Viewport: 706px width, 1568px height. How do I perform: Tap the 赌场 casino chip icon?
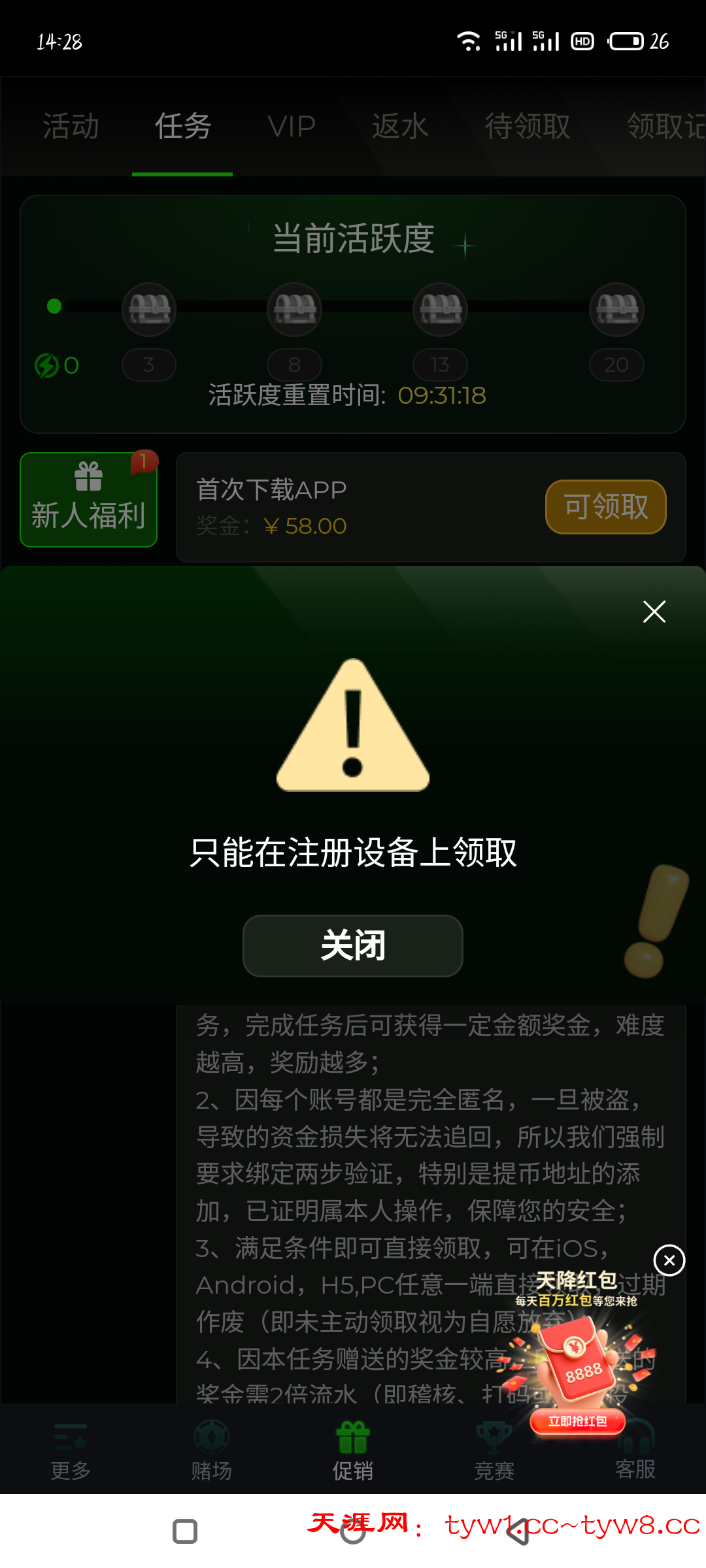(210, 1437)
